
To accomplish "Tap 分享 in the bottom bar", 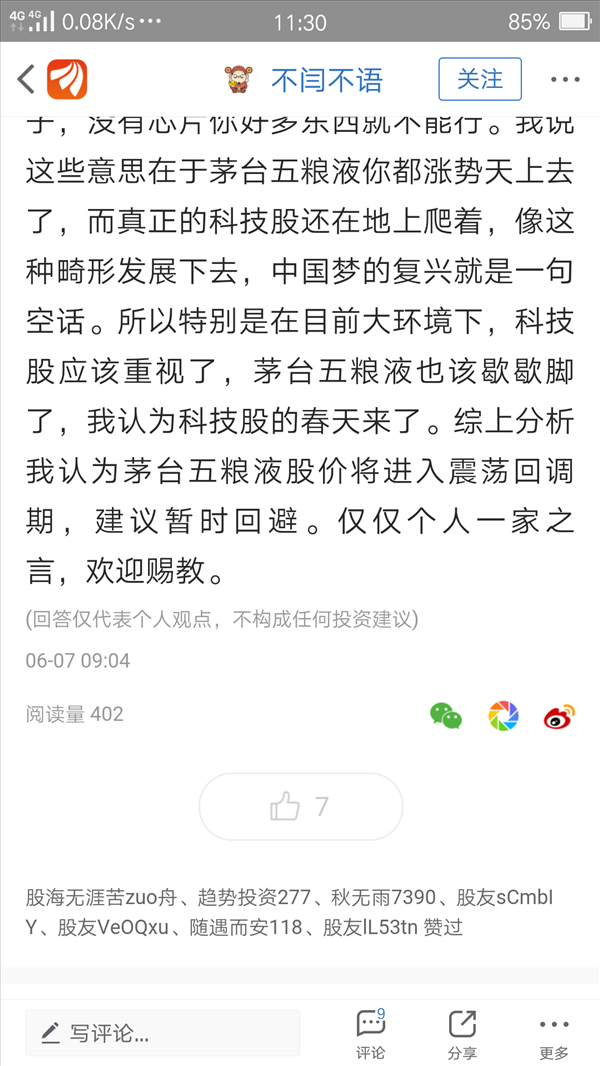I will (462, 1035).
